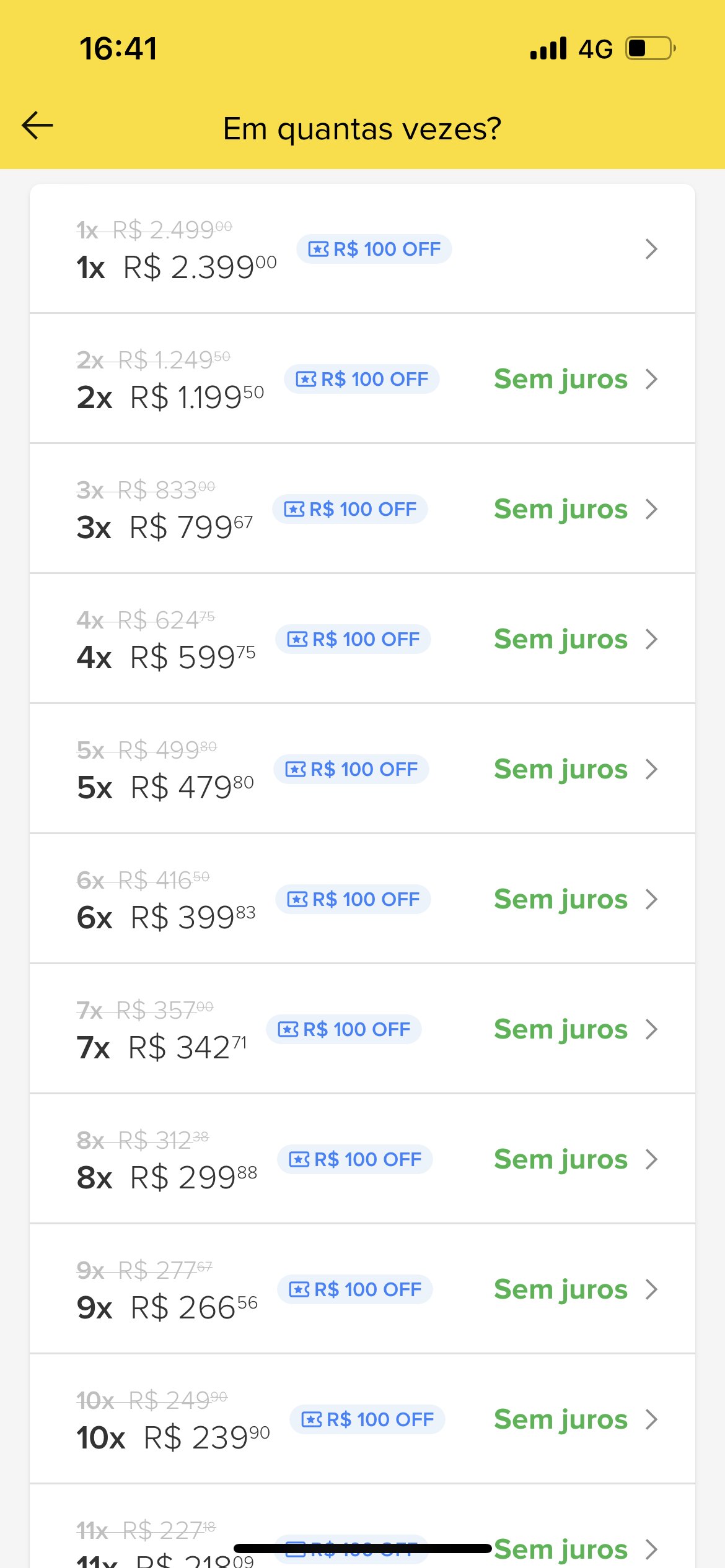Select the 1x R$ 2.399,00 payment option

[x=362, y=248]
